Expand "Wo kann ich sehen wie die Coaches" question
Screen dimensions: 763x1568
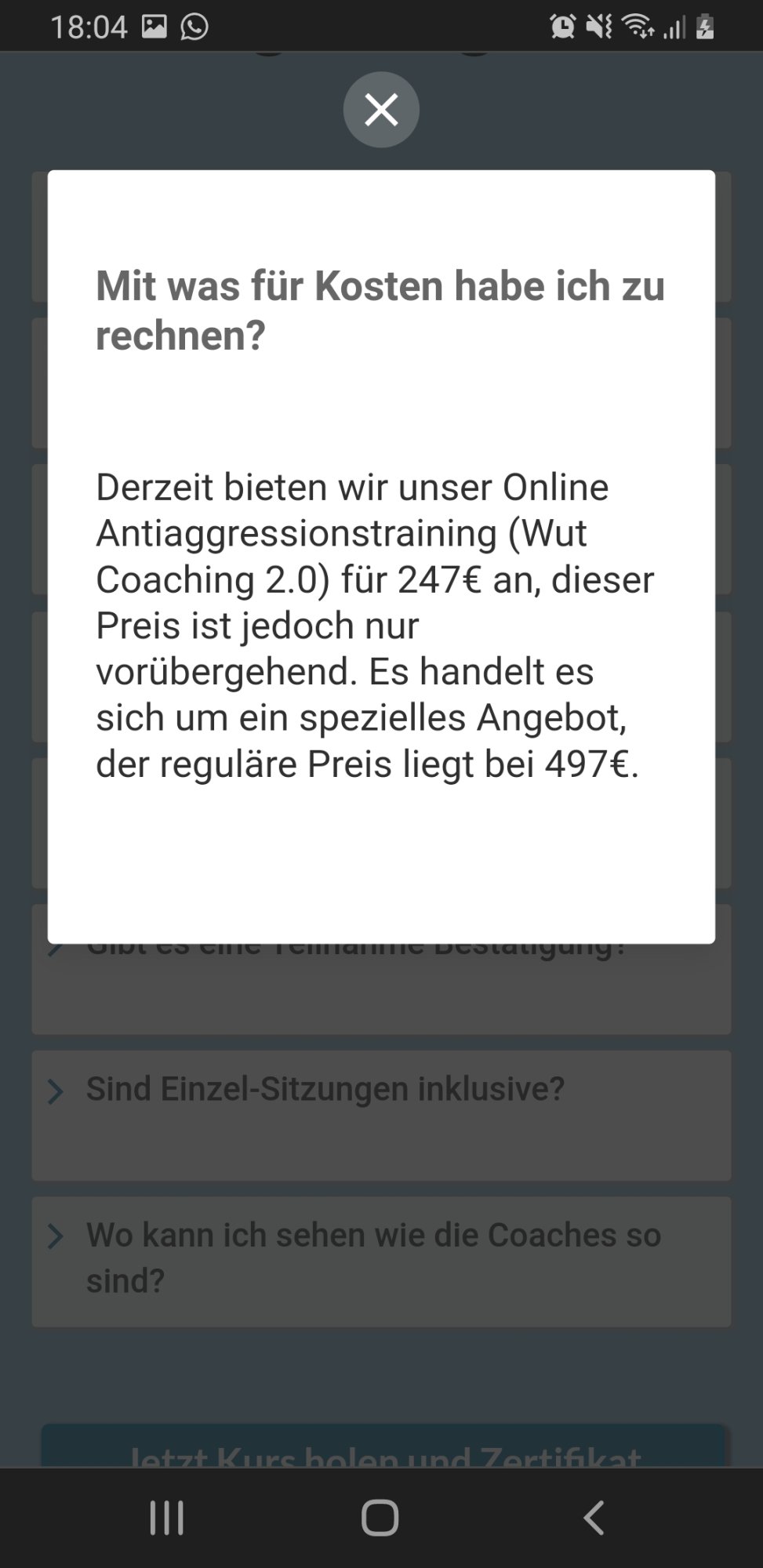pos(373,1258)
